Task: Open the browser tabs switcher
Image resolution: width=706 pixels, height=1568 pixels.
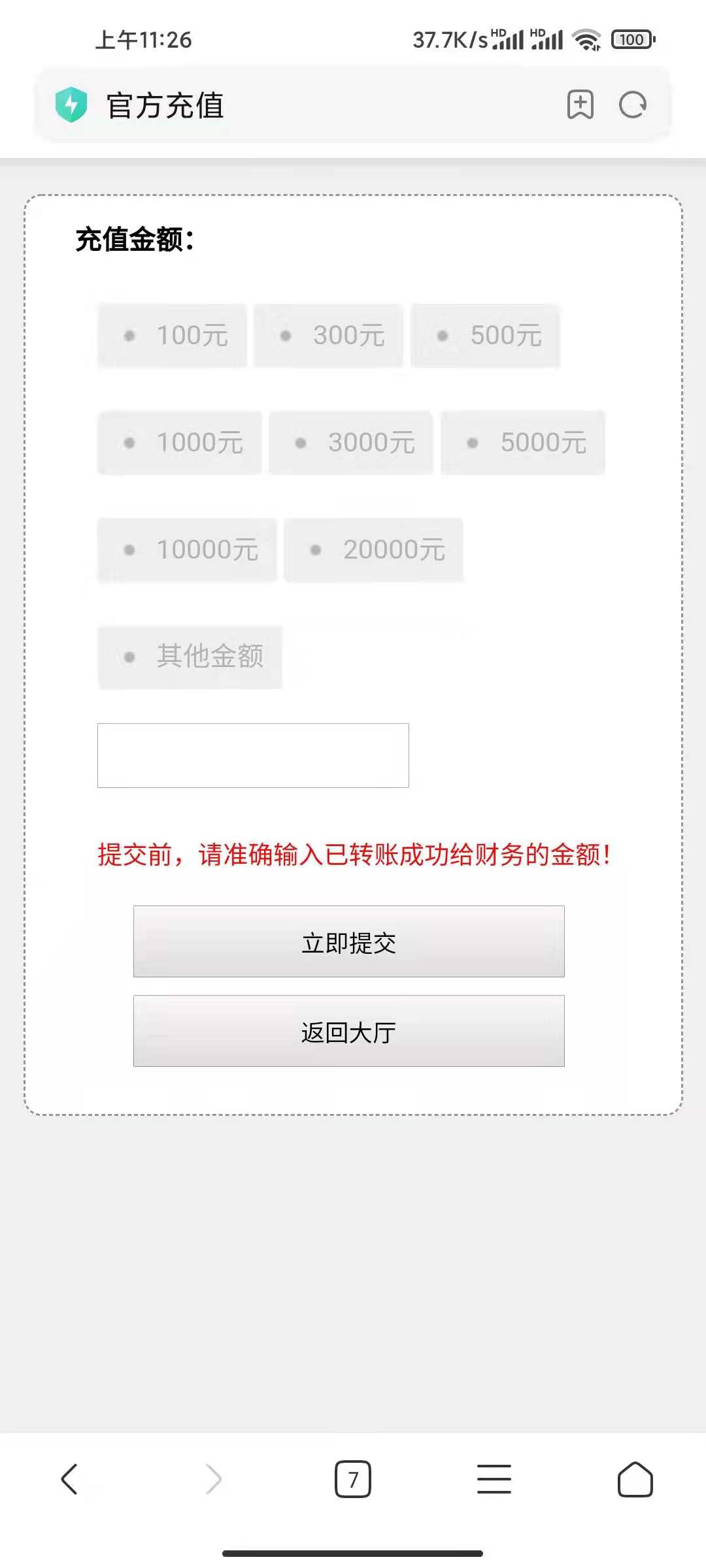Action: pyautogui.click(x=353, y=1479)
